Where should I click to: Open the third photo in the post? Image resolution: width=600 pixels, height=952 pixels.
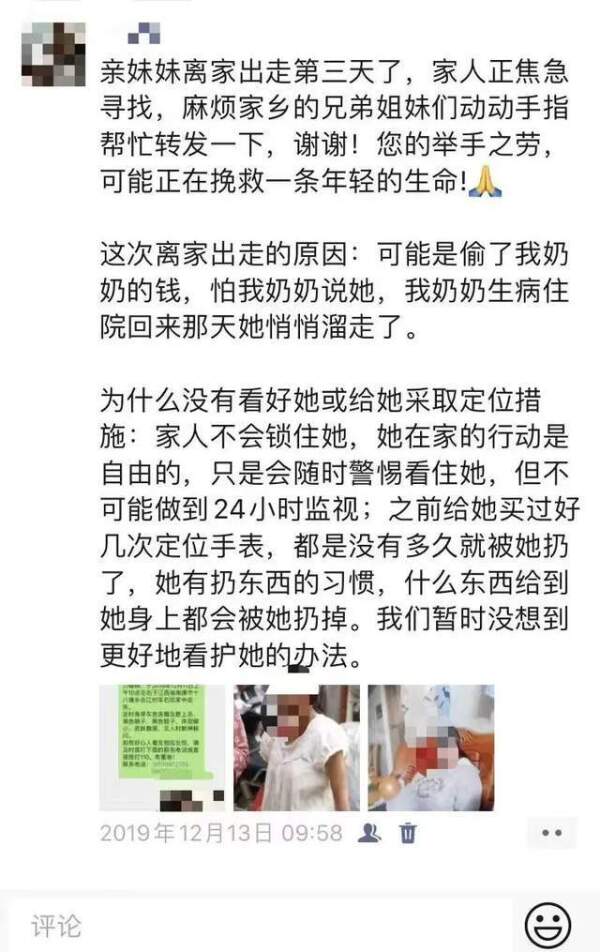[430, 747]
